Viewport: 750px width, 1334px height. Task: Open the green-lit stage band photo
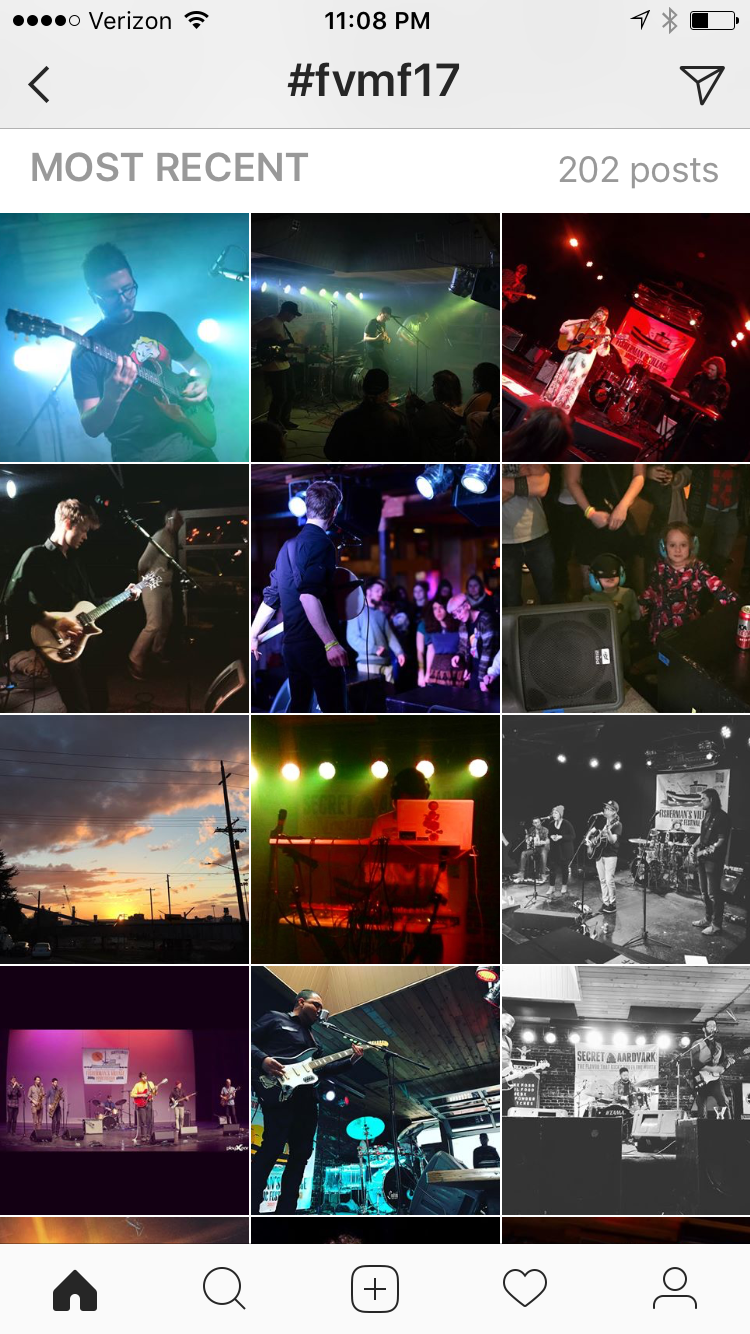point(375,337)
